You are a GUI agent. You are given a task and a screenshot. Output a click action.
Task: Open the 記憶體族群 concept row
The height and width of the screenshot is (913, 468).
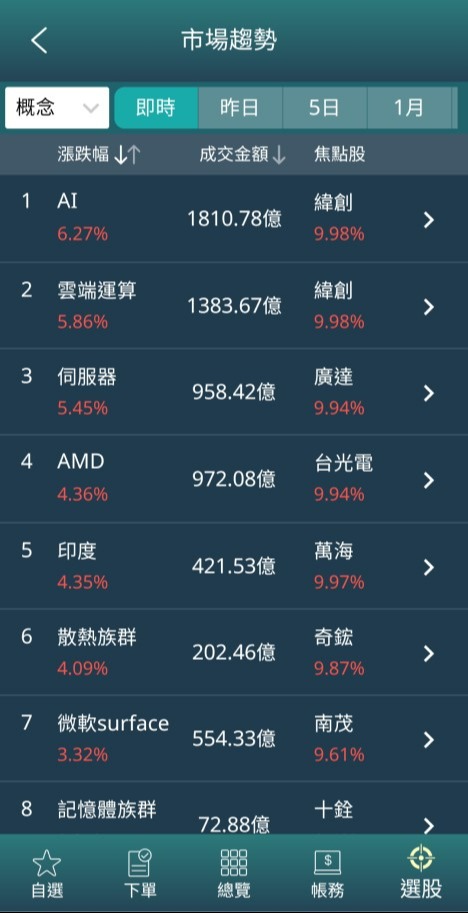234,808
